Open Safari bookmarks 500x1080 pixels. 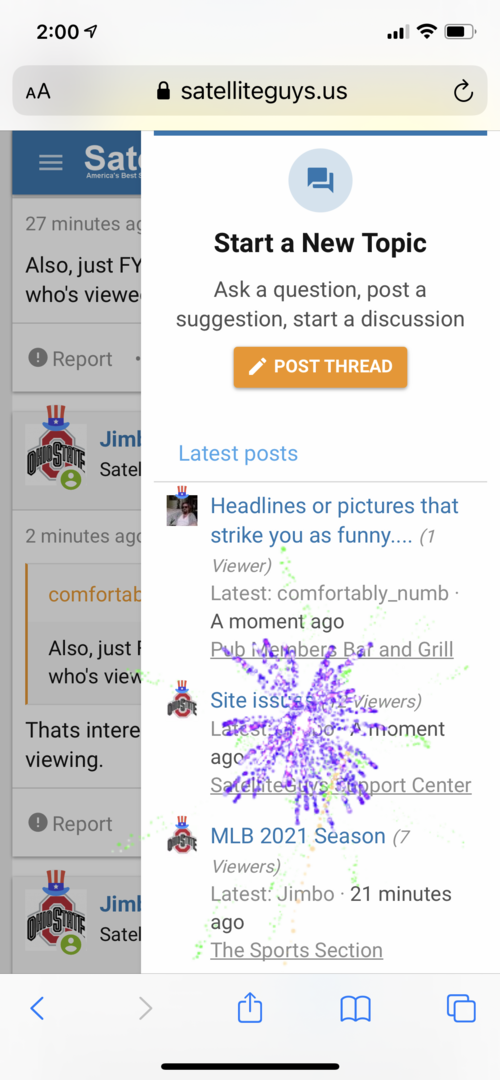(x=355, y=1009)
